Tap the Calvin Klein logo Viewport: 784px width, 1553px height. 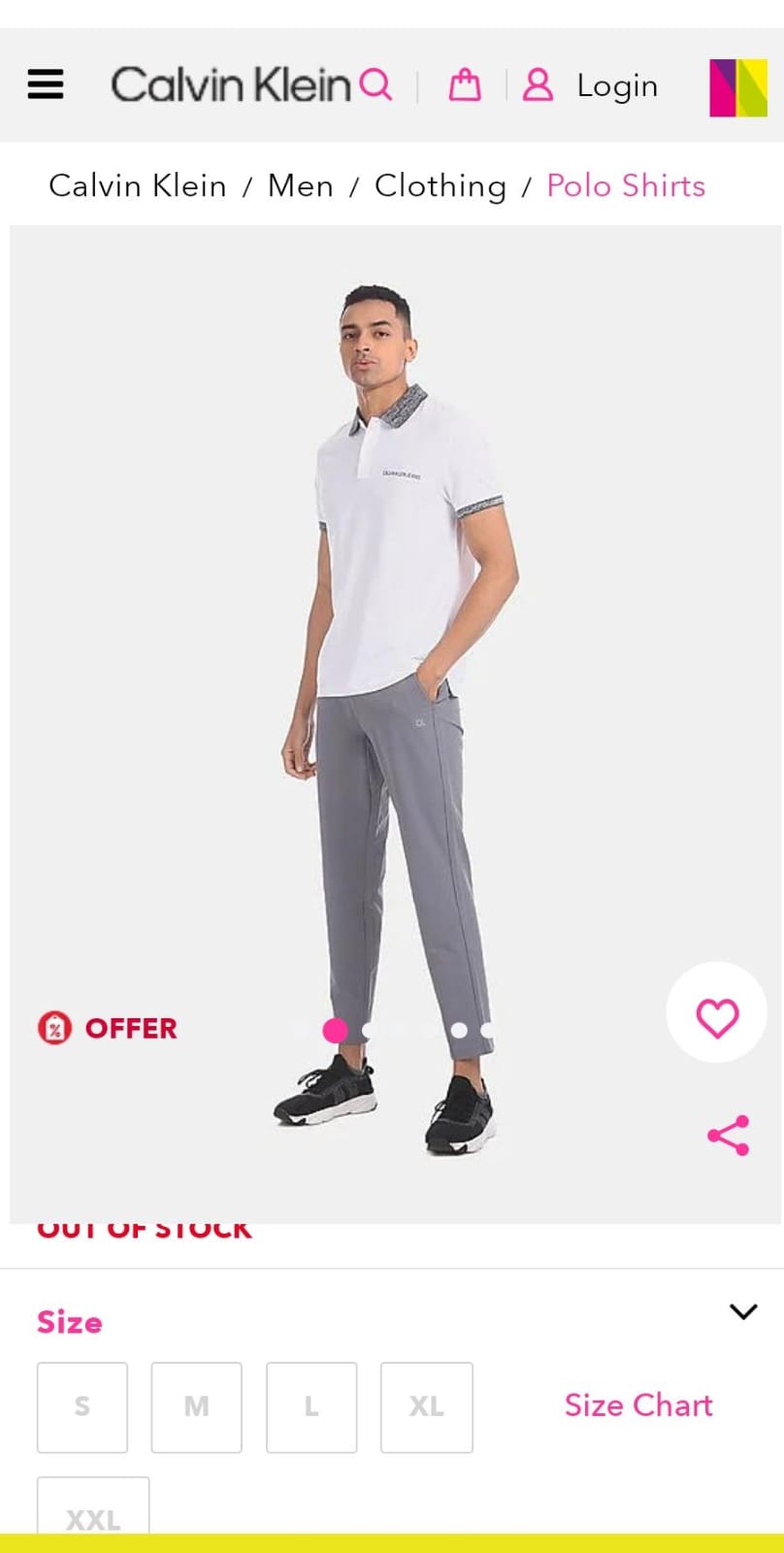[229, 85]
